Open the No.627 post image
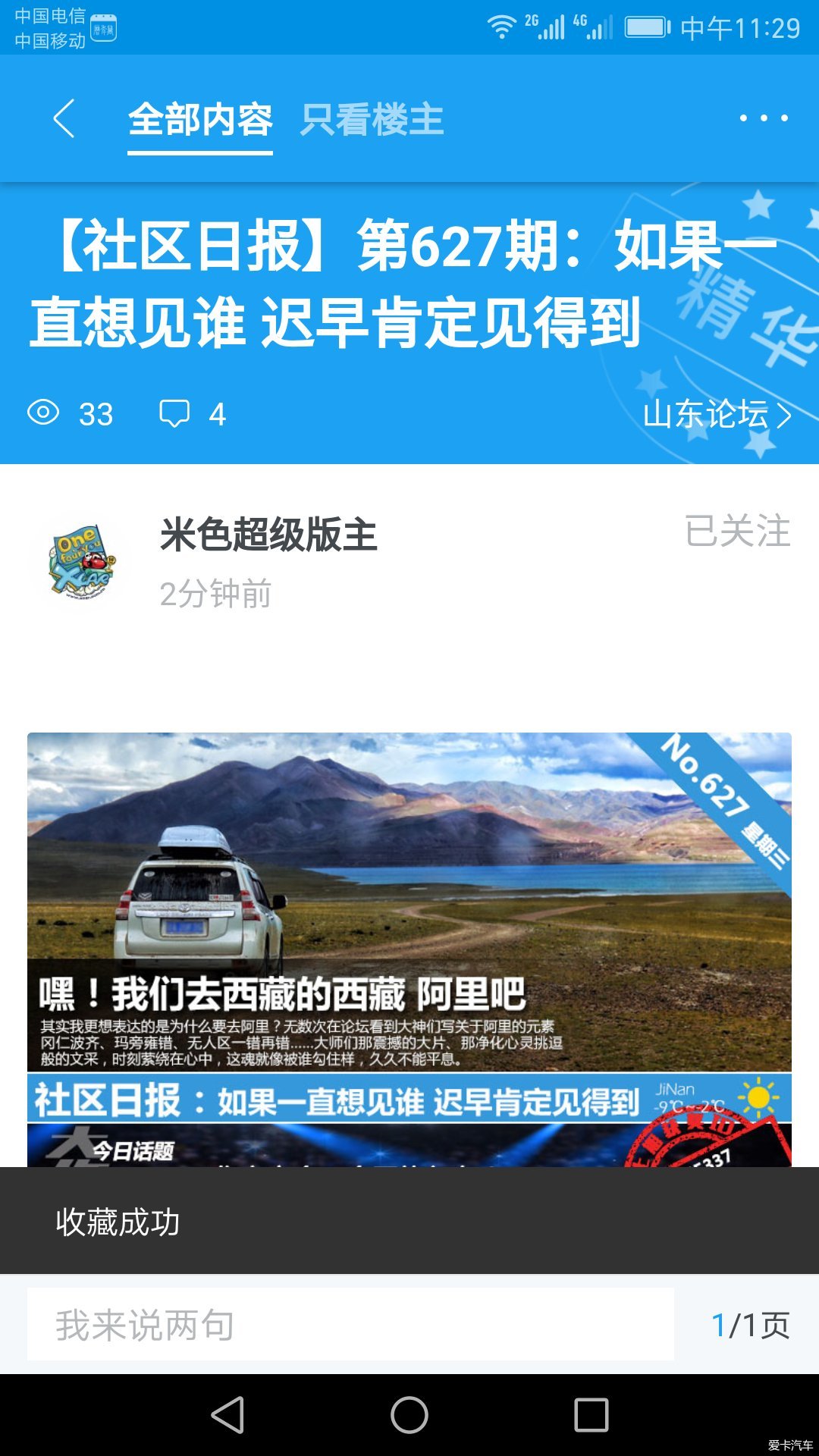819x1456 pixels. point(409,948)
